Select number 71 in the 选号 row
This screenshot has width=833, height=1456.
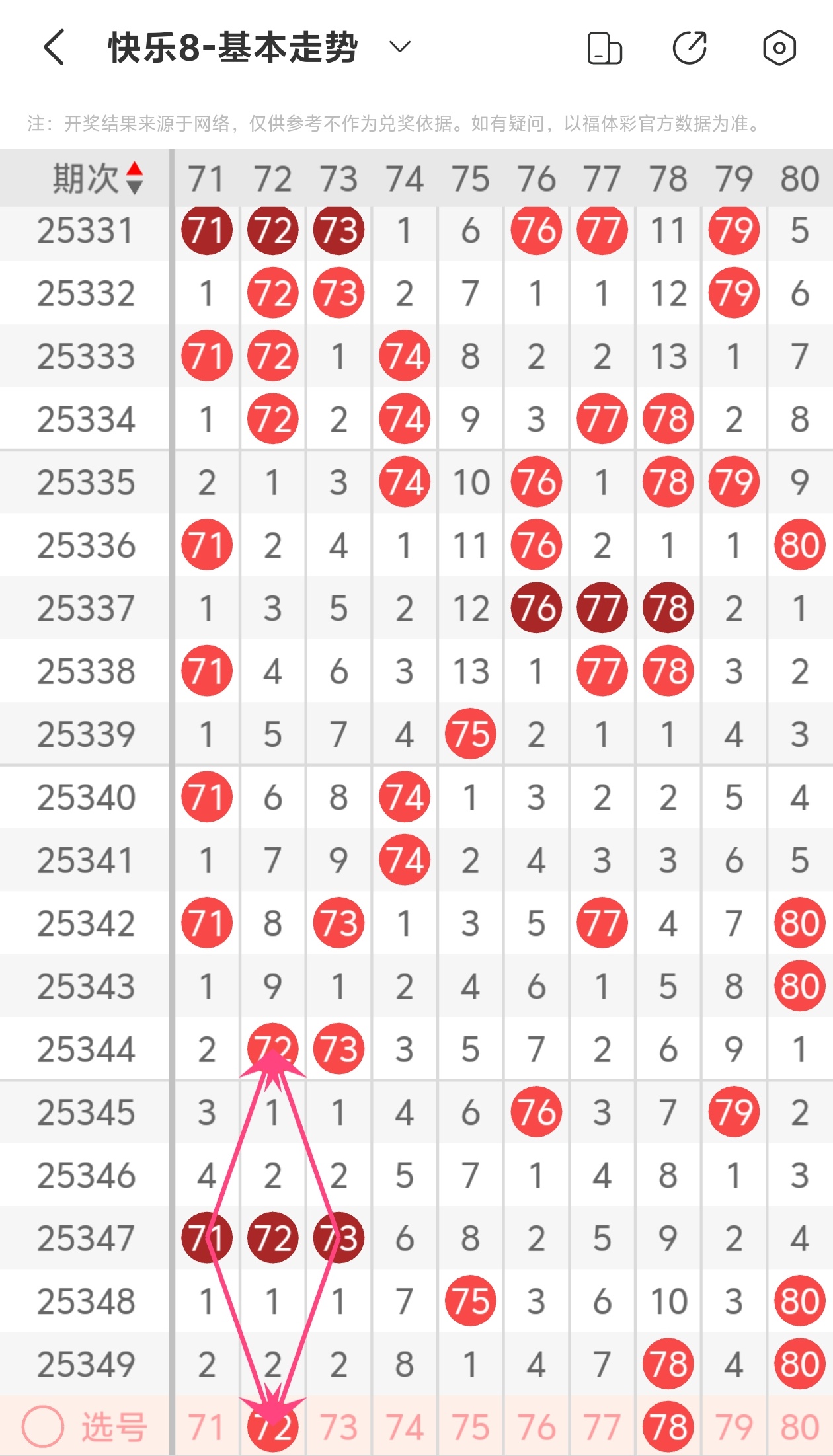206,1427
